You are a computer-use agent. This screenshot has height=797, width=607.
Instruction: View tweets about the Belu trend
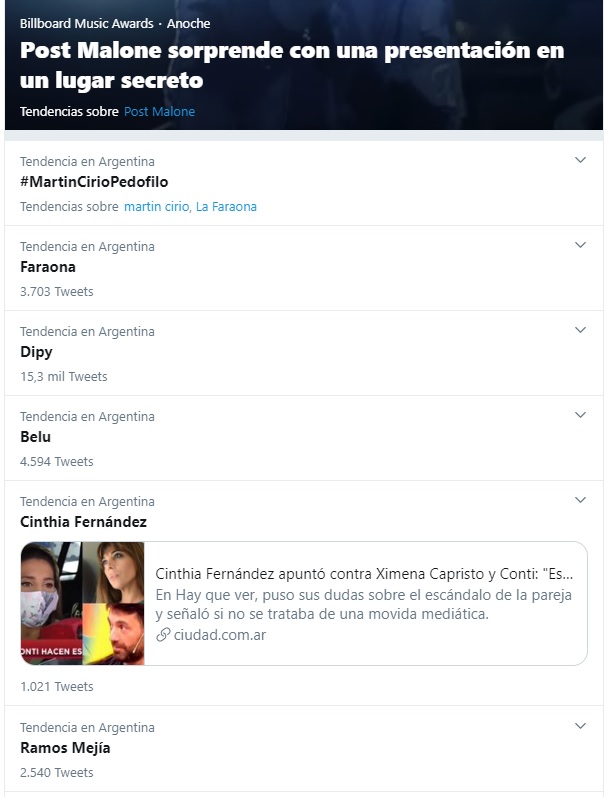click(x=35, y=437)
